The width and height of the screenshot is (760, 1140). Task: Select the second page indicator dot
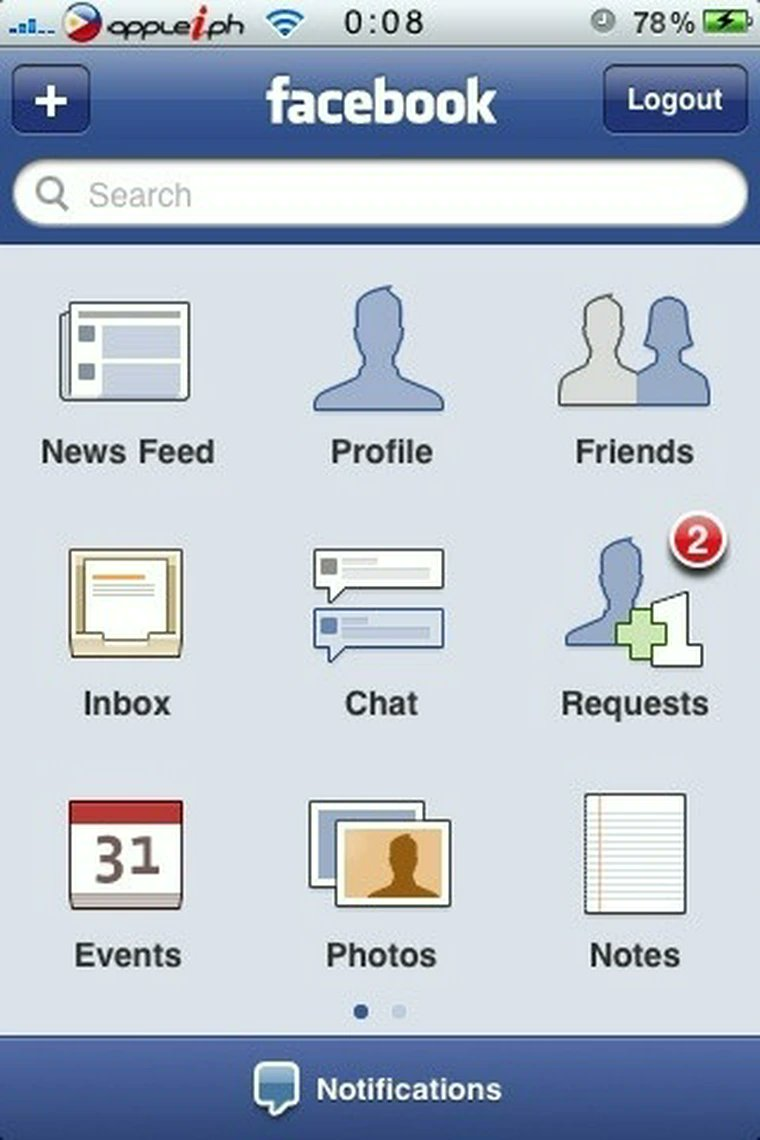coord(399,1012)
